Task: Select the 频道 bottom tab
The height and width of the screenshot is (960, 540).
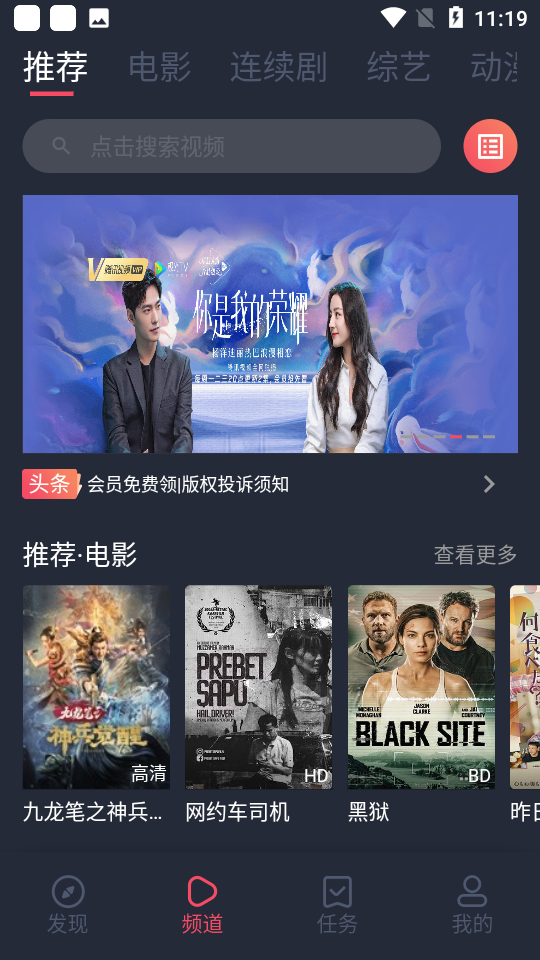Action: (x=202, y=905)
